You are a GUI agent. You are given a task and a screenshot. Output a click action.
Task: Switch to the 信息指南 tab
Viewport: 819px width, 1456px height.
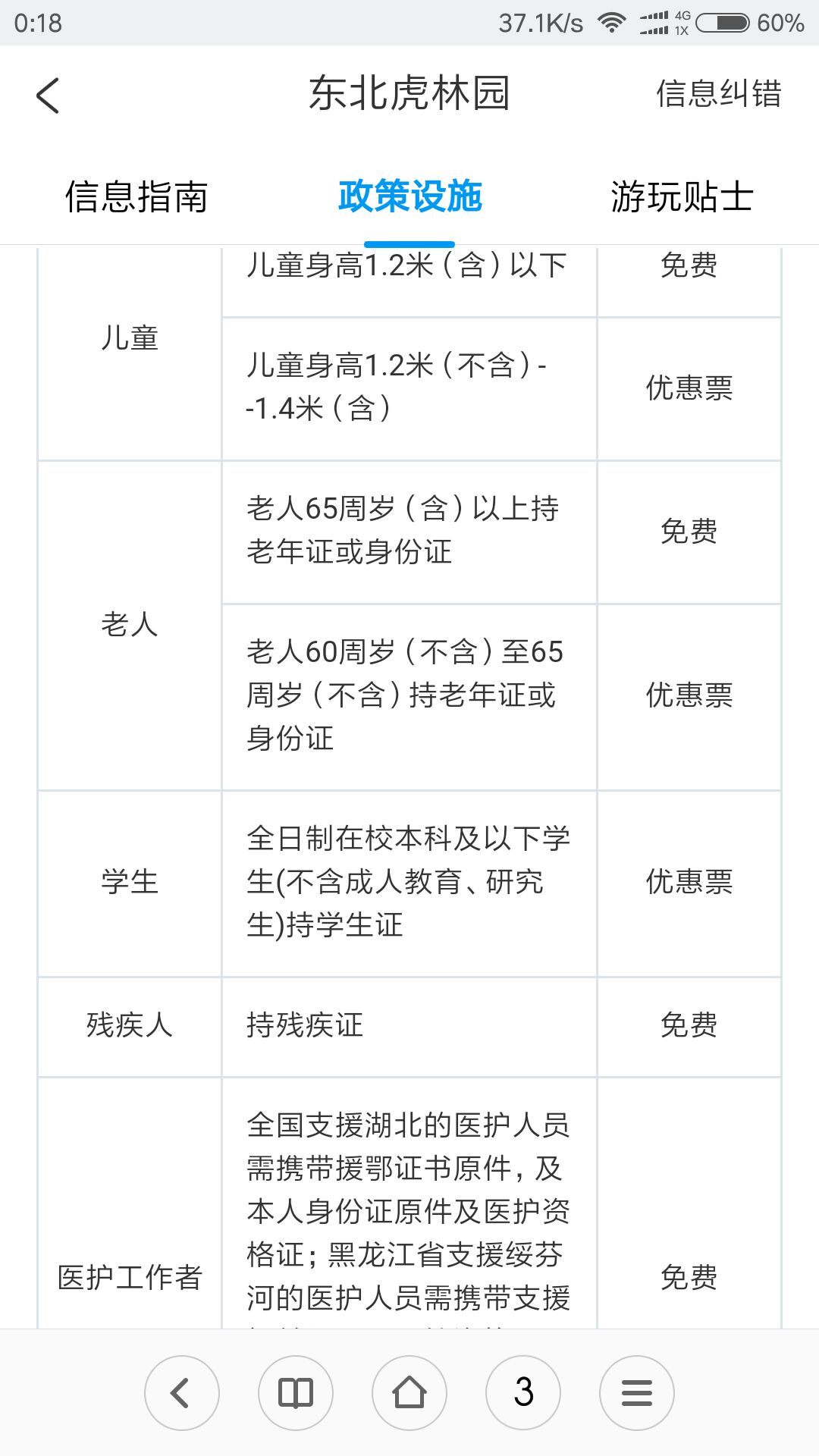coord(136,196)
